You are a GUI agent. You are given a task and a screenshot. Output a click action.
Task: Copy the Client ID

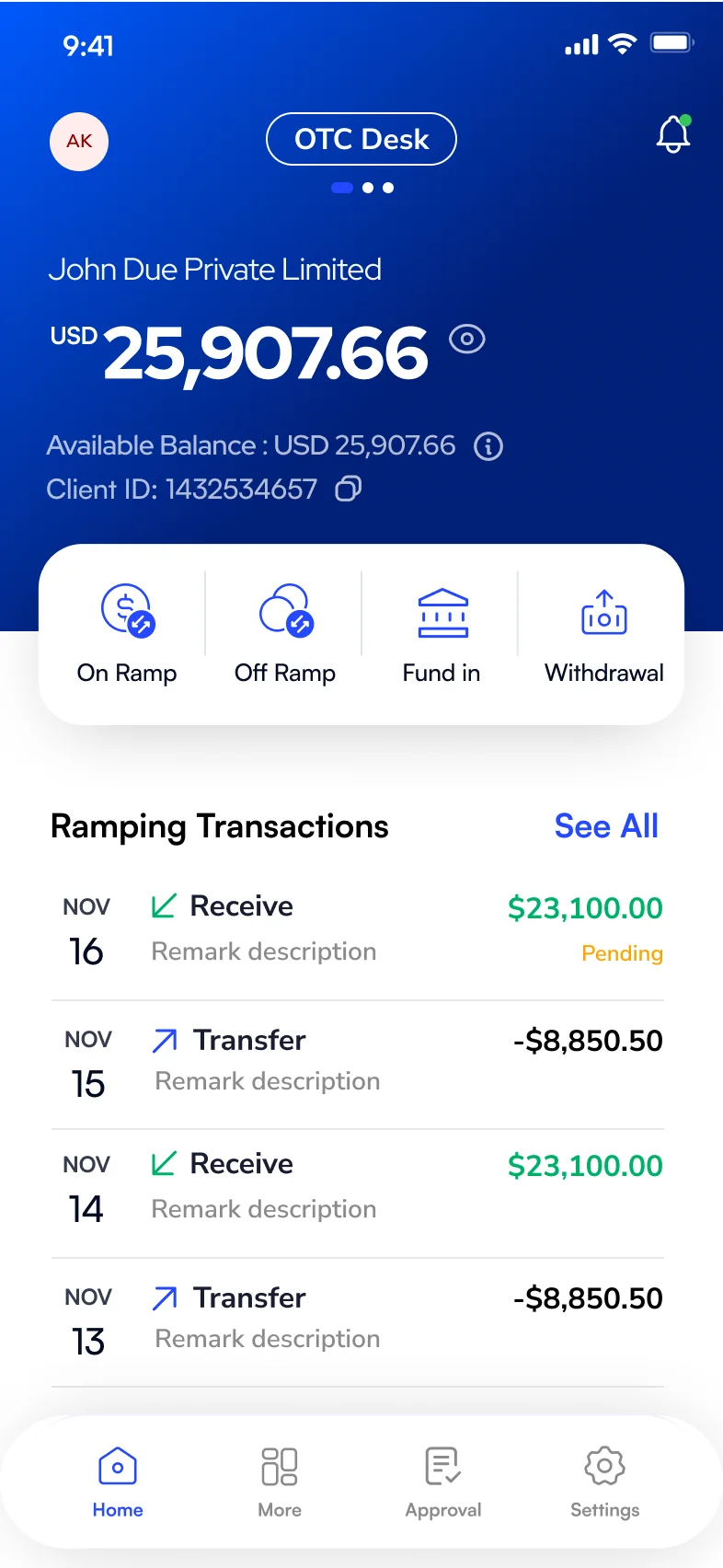(x=349, y=489)
